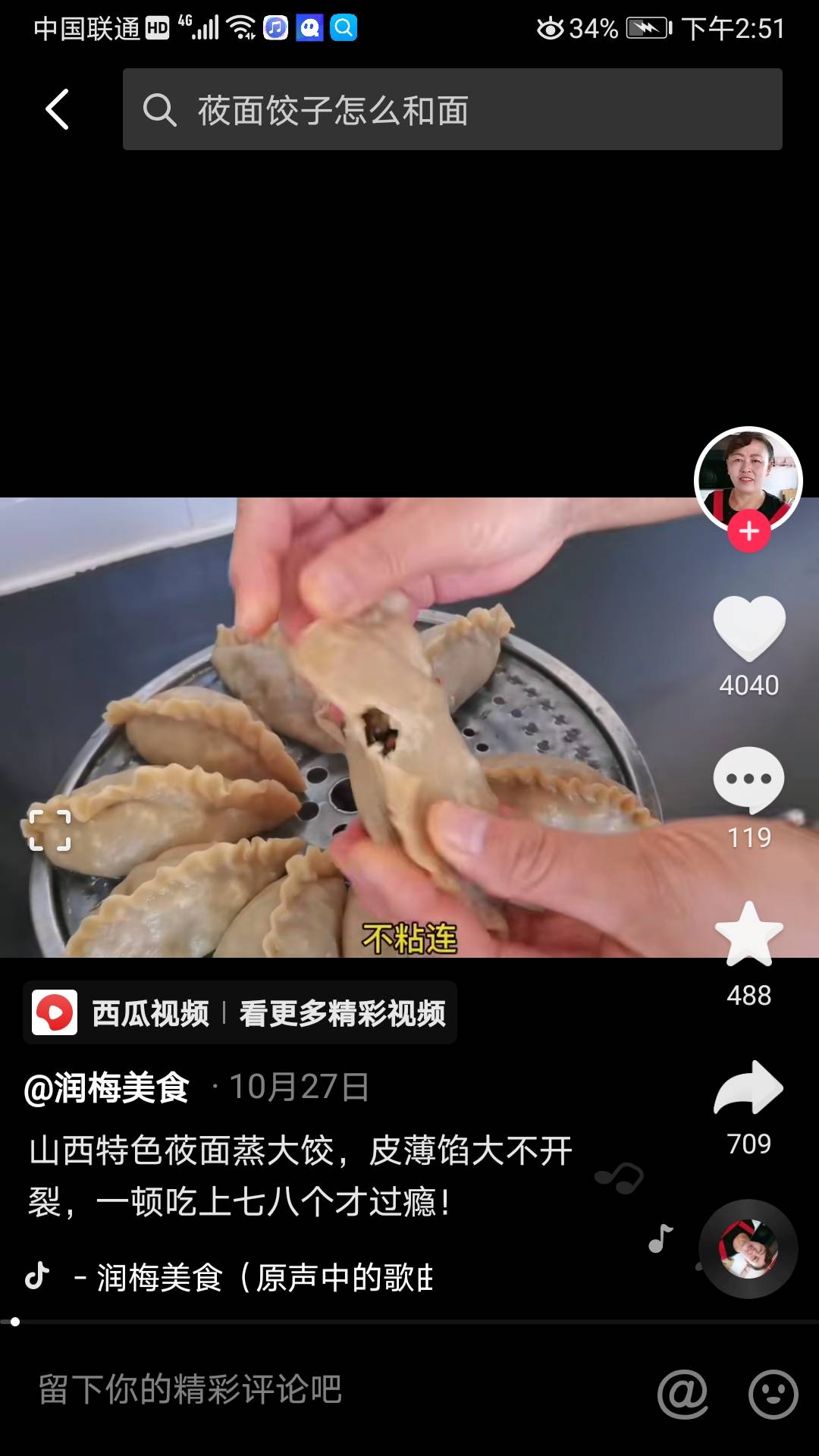819x1456 pixels.
Task: Open the 润梅美食 original sound track
Action: pyautogui.click(x=227, y=1278)
